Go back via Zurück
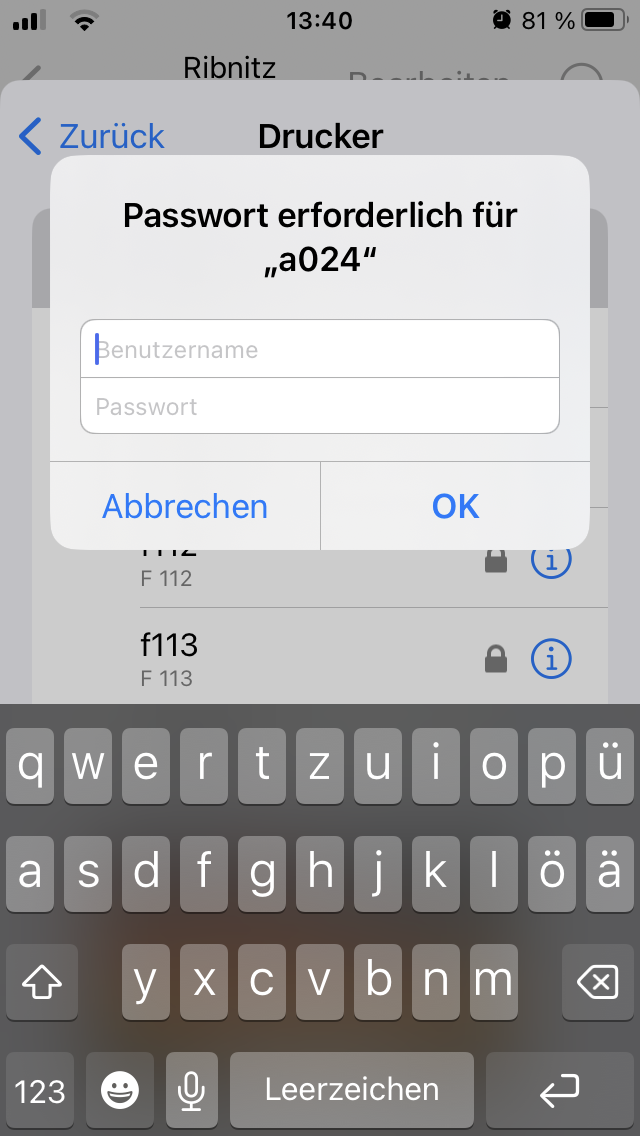Screen dimensions: 640x1136 pos(92,136)
